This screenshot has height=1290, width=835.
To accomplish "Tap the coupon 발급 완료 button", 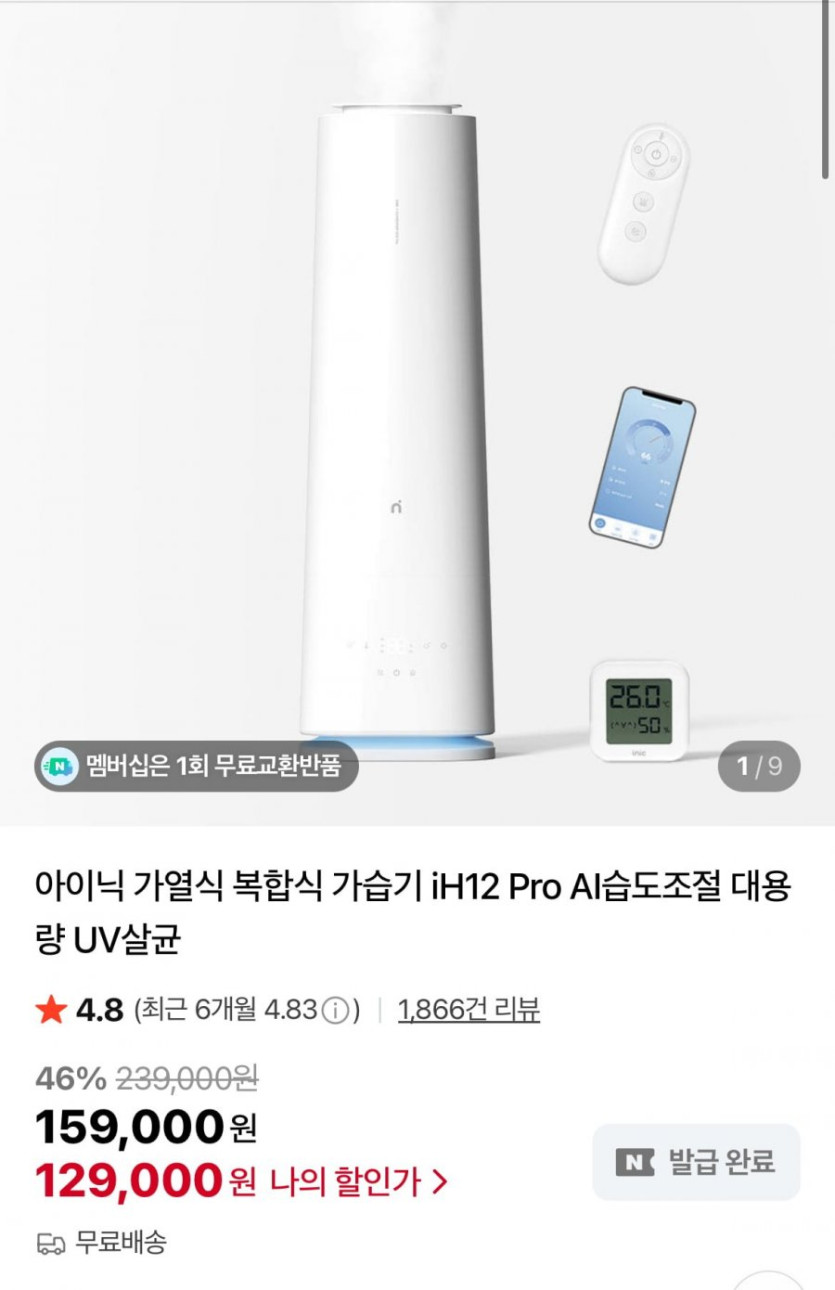I will (x=696, y=1162).
